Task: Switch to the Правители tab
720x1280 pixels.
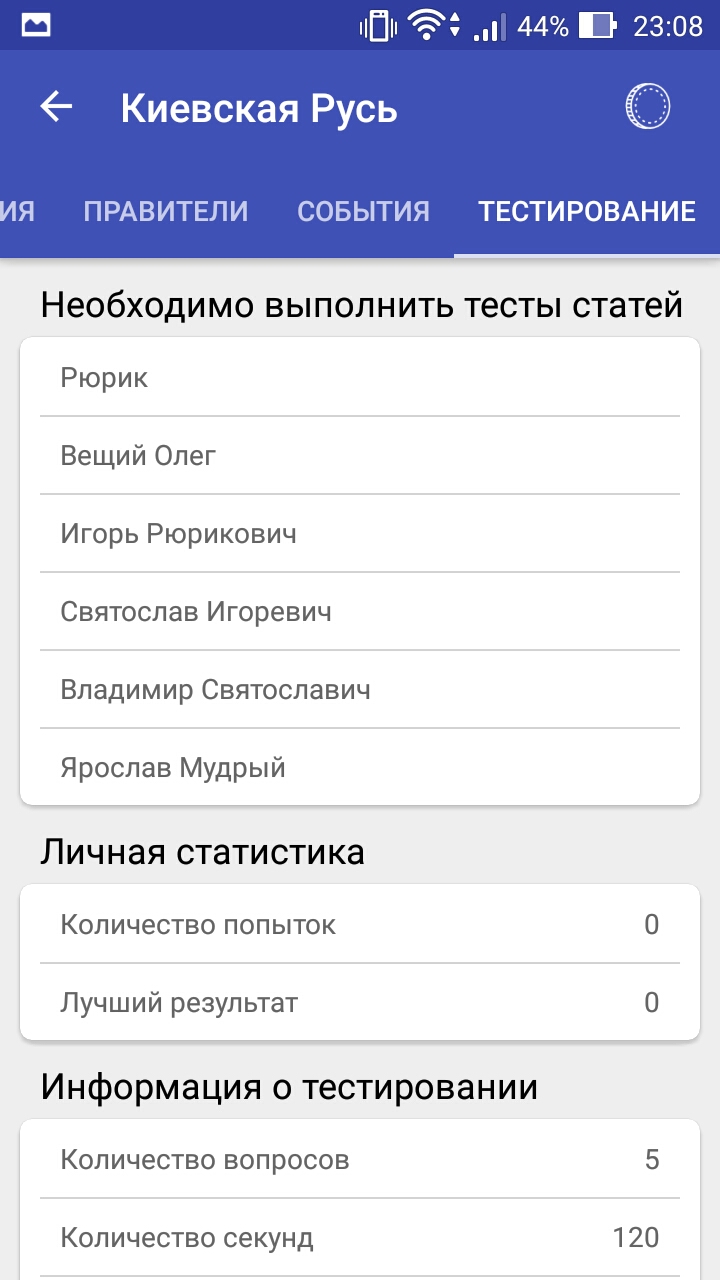Action: pos(166,211)
